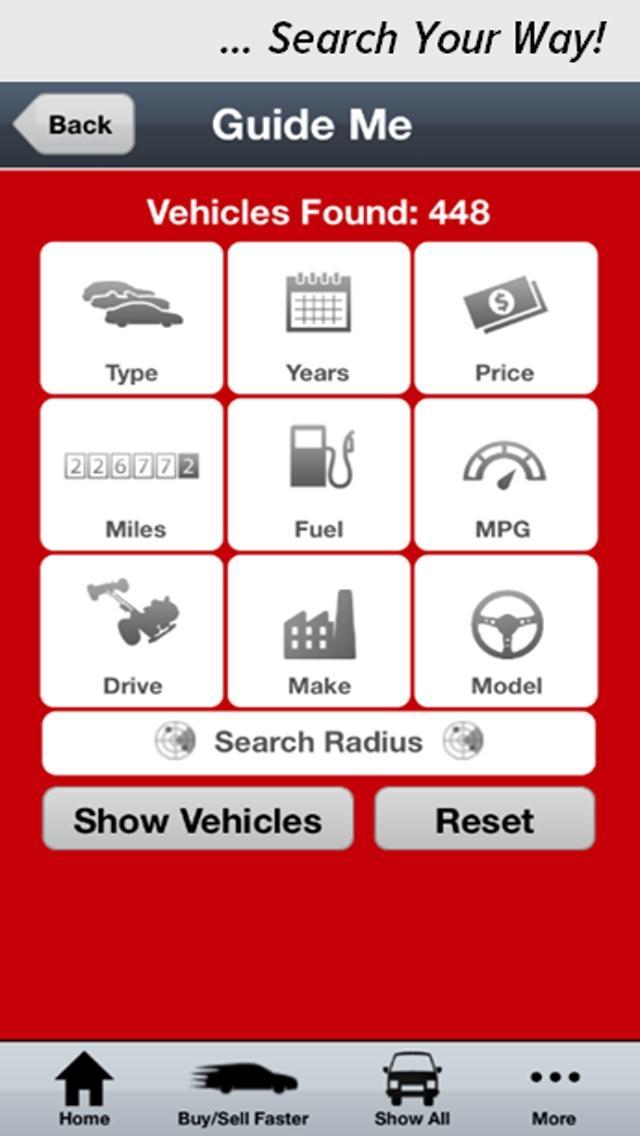Adjust the Search Radius
Image resolution: width=640 pixels, height=1136 pixels.
(x=318, y=743)
